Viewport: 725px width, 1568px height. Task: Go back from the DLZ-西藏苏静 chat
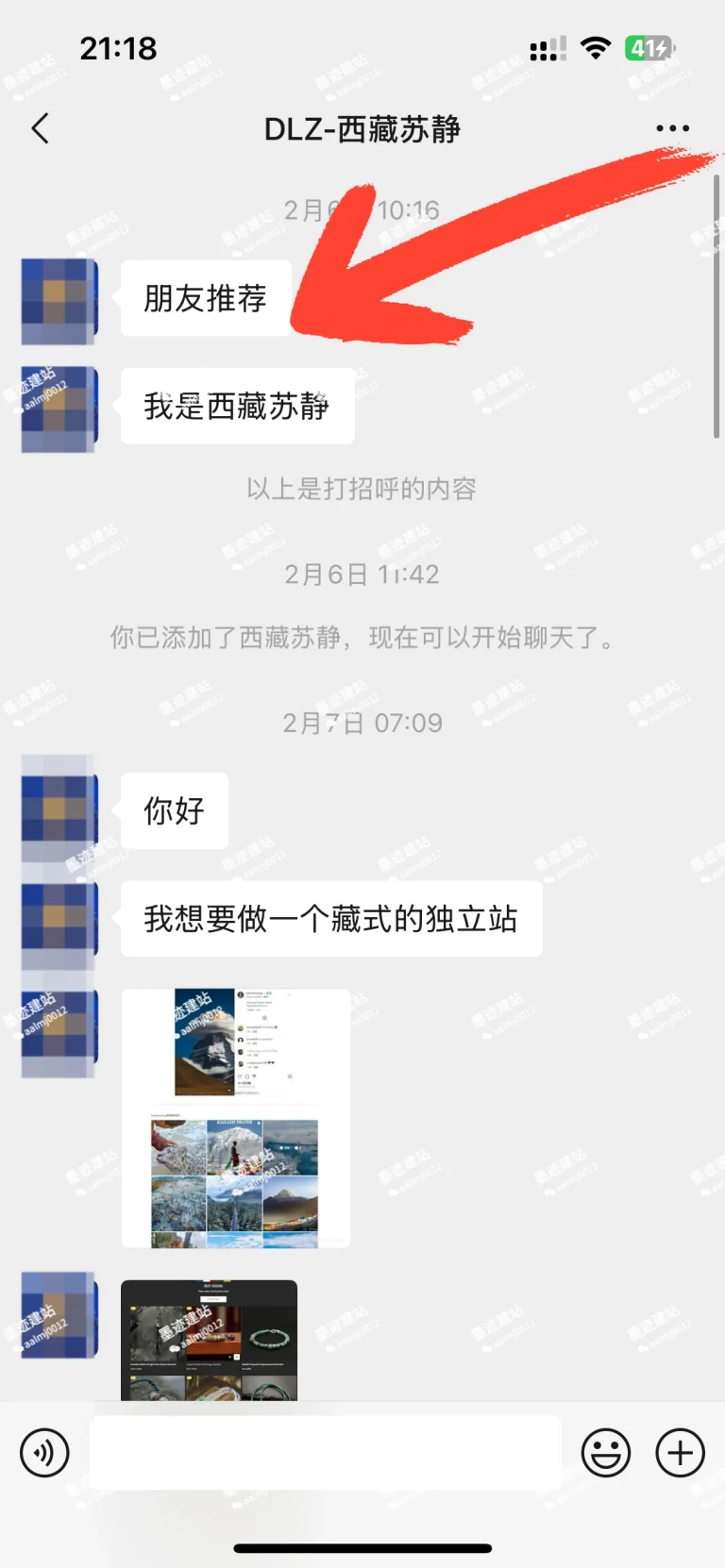tap(40, 128)
